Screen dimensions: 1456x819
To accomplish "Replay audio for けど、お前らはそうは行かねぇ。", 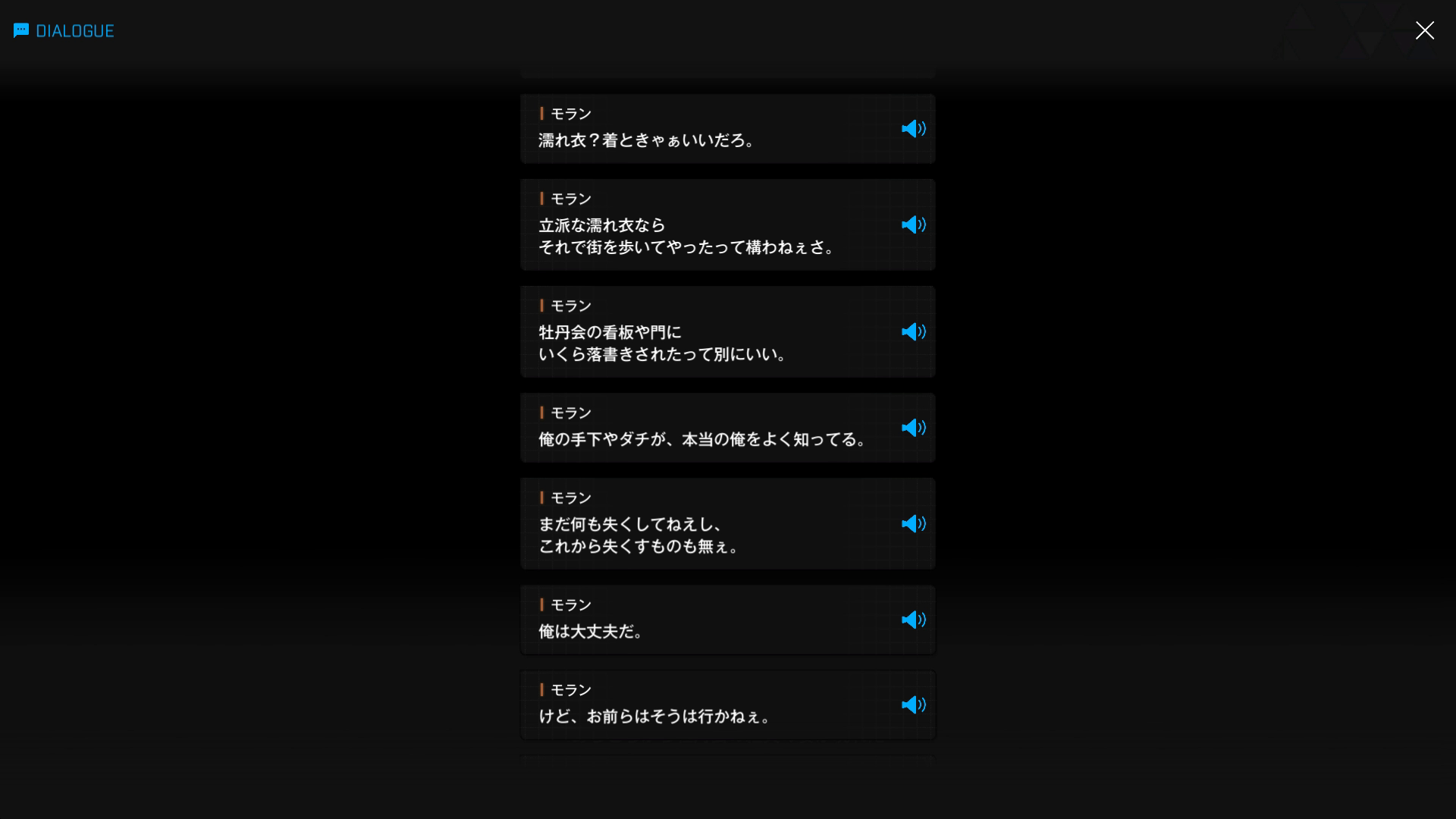I will tap(913, 705).
